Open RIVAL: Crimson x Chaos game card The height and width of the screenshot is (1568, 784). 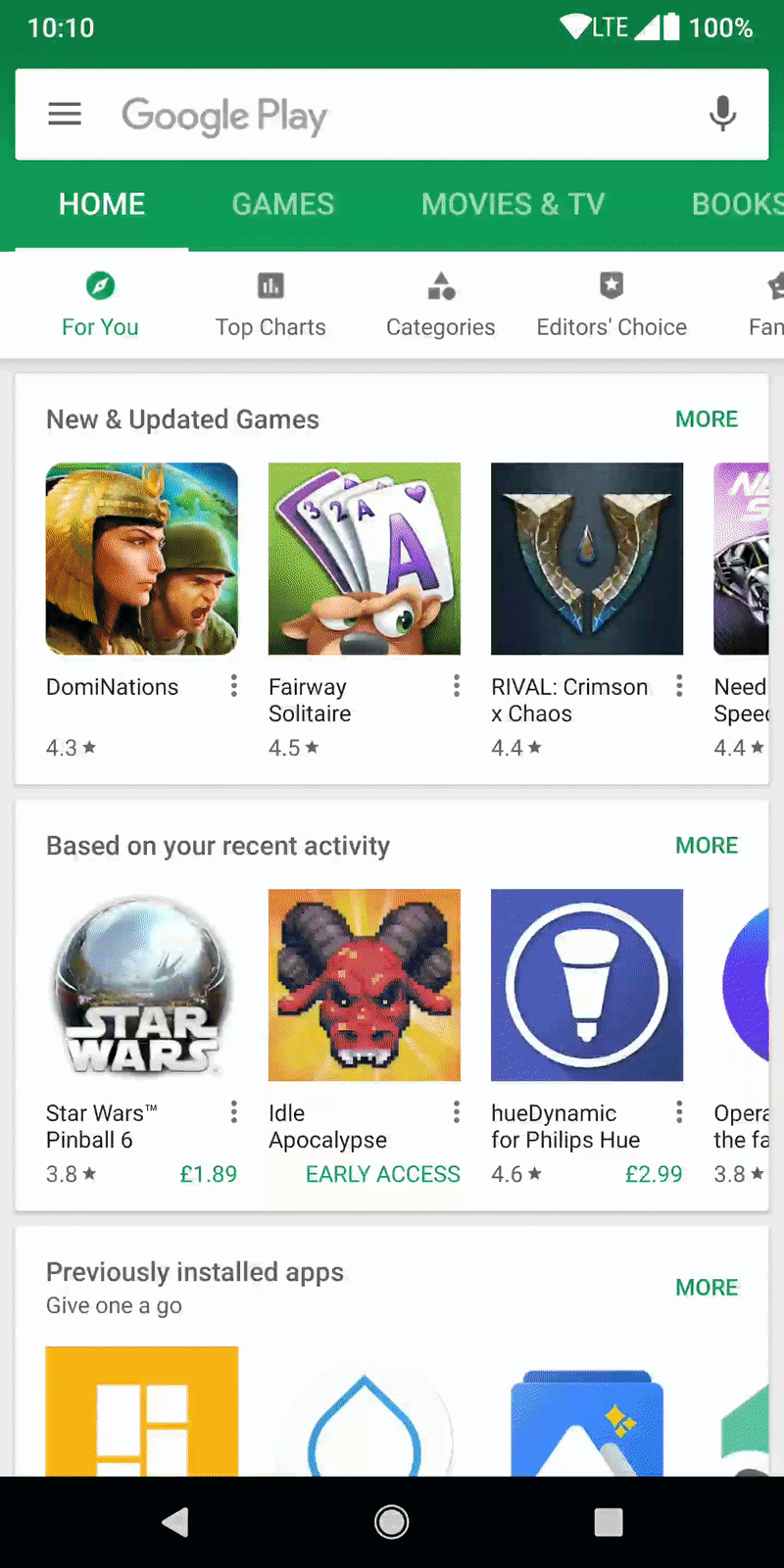click(587, 559)
